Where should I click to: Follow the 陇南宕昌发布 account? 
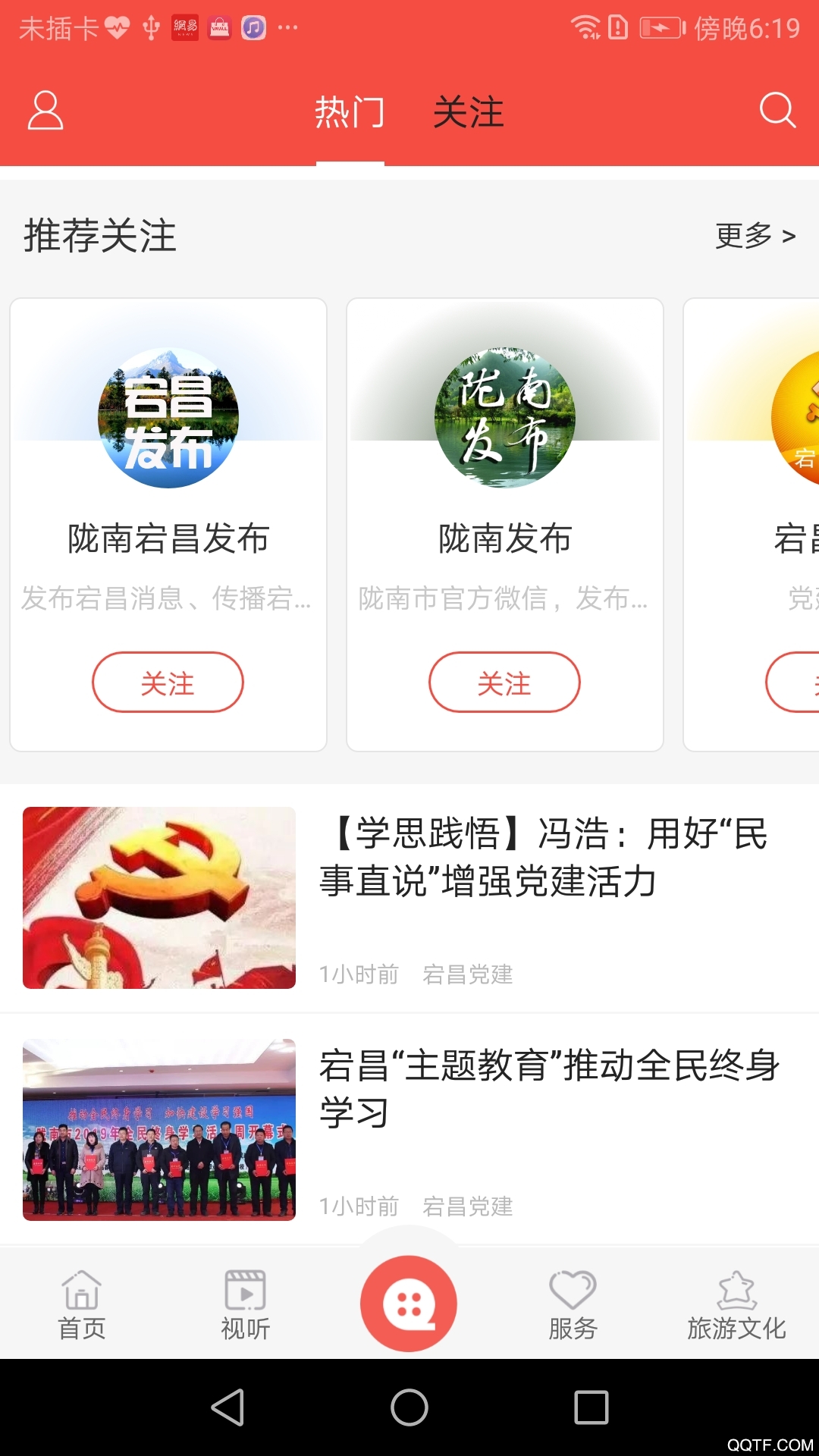pos(168,682)
